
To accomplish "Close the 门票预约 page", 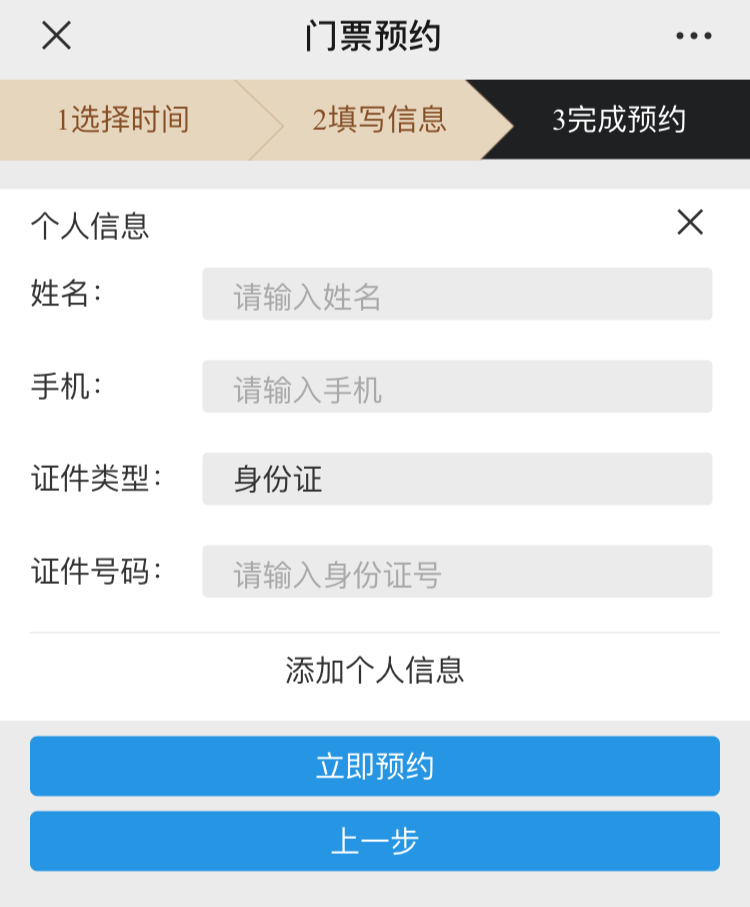I will (56, 36).
